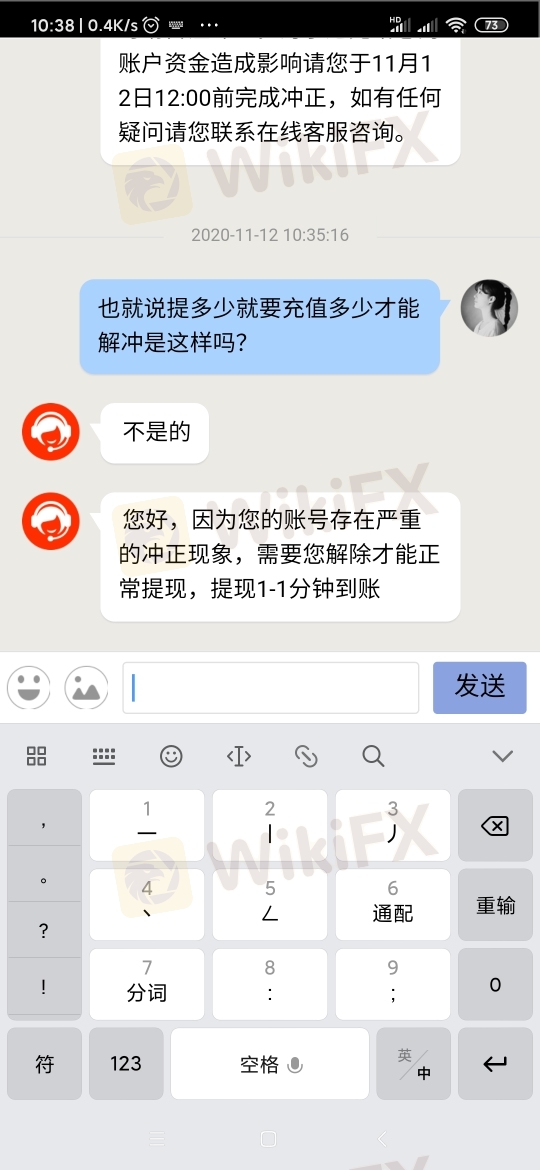Screen dimensions: 540x1170
Task: Tap the 空格 space key
Action: (x=270, y=1063)
